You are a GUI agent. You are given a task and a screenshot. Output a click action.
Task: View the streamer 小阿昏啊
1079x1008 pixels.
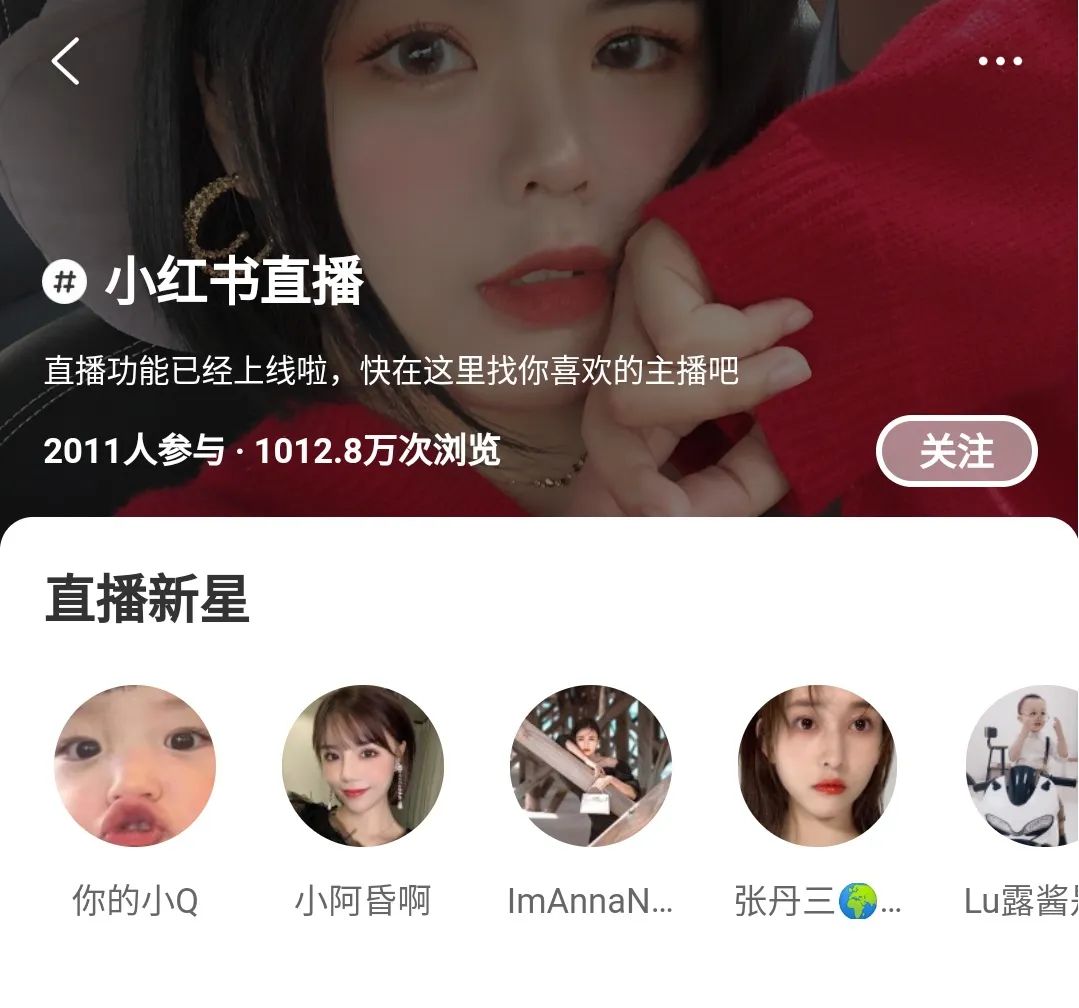point(363,765)
